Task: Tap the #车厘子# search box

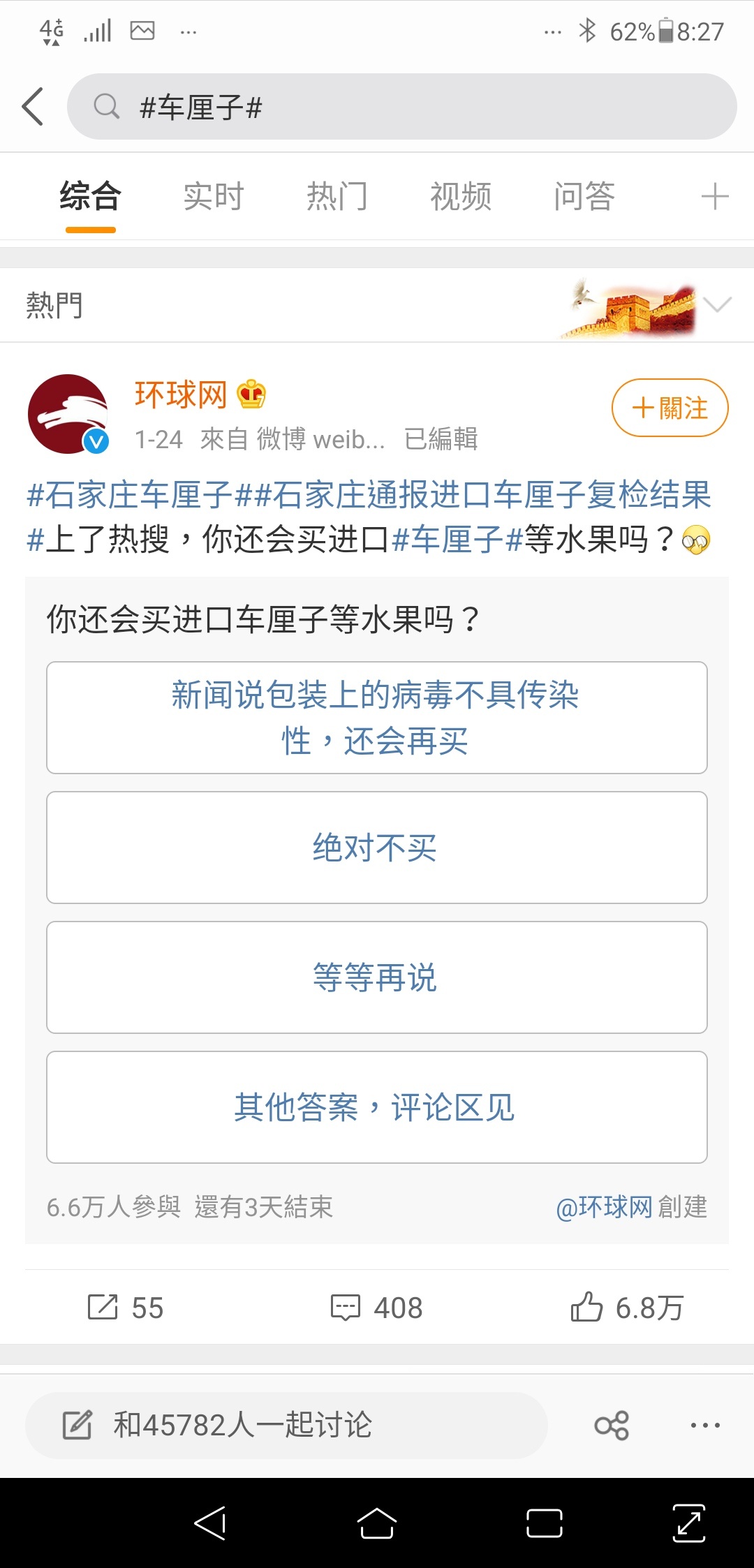Action: coord(402,107)
